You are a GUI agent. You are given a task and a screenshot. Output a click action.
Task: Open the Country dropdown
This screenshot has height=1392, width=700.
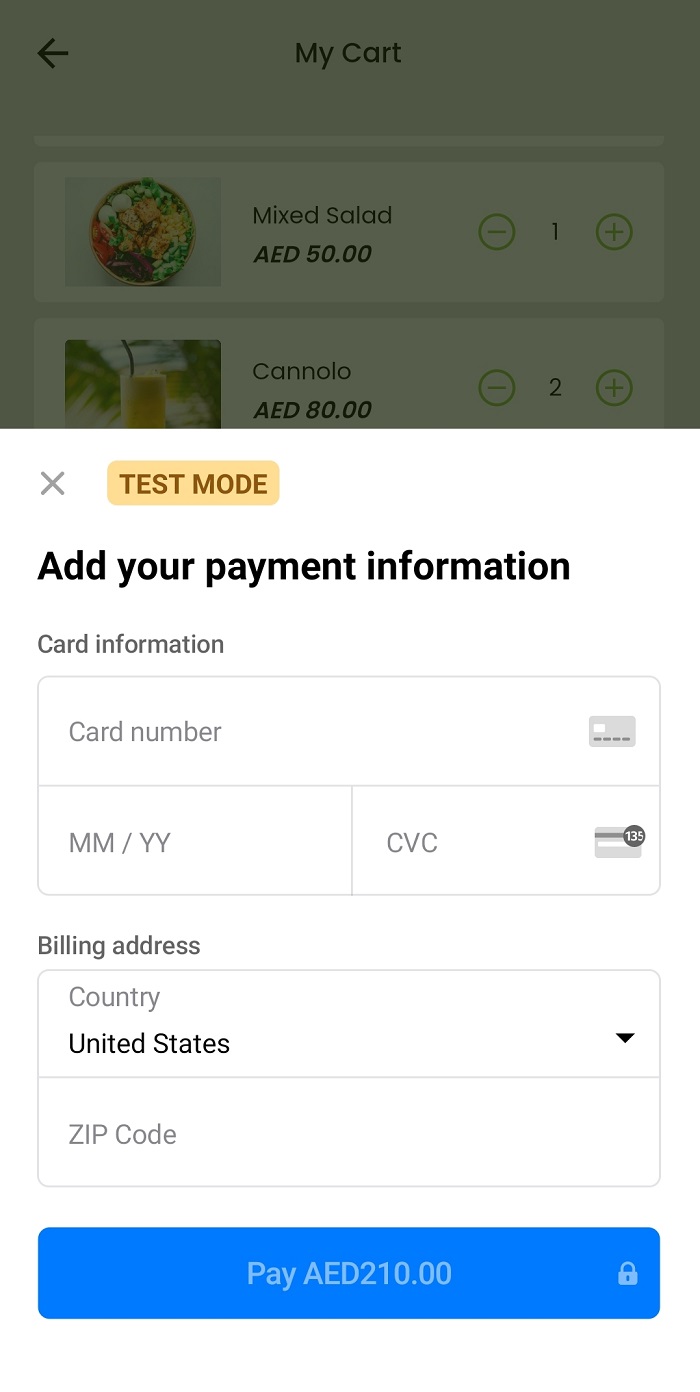(349, 1024)
